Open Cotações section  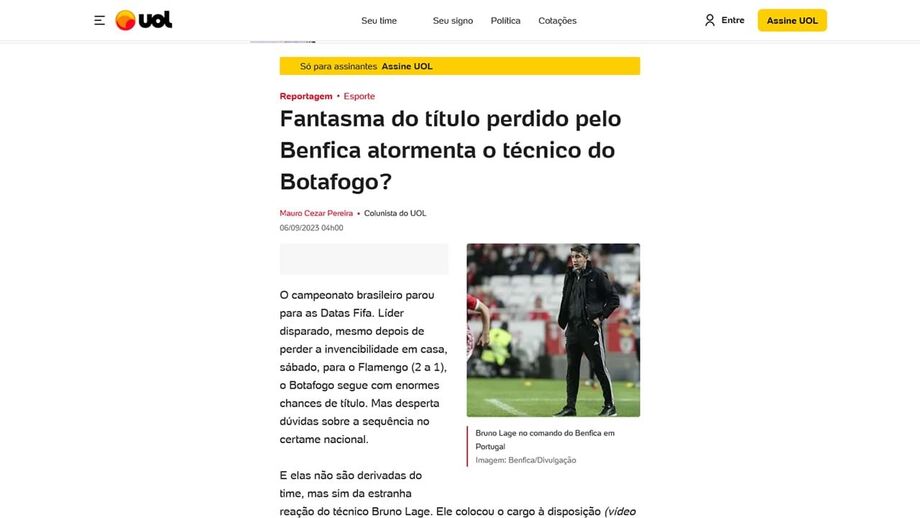(557, 21)
